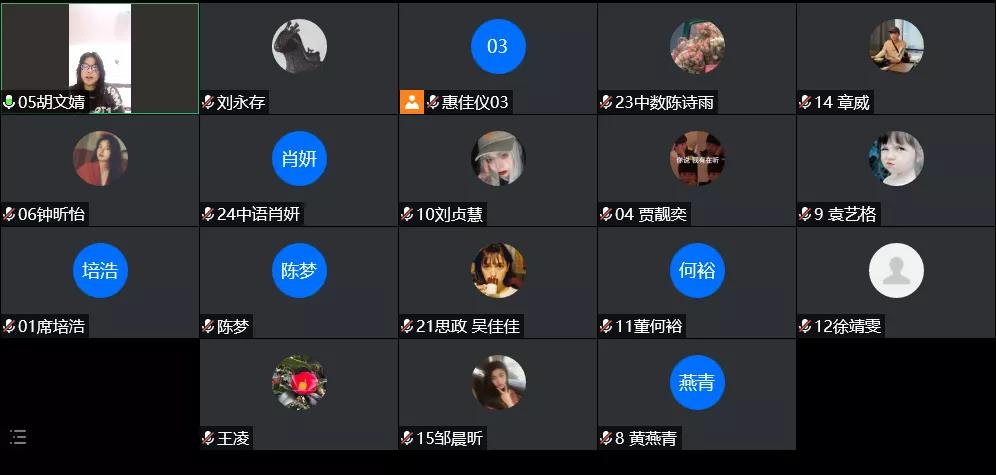Screen dimensions: 996x475
Task: Select the tile of 24中语肖妍
Action: 299,170
